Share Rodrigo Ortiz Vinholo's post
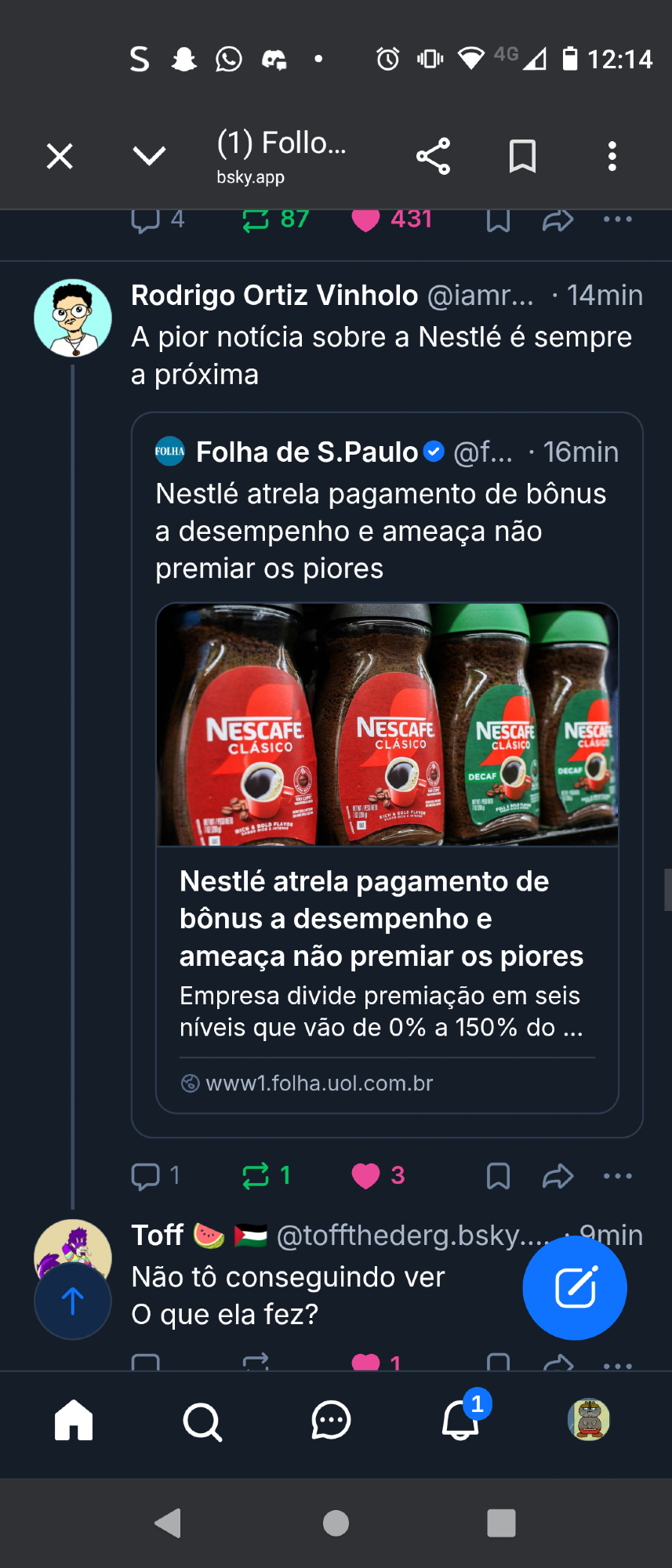 coord(558,1176)
